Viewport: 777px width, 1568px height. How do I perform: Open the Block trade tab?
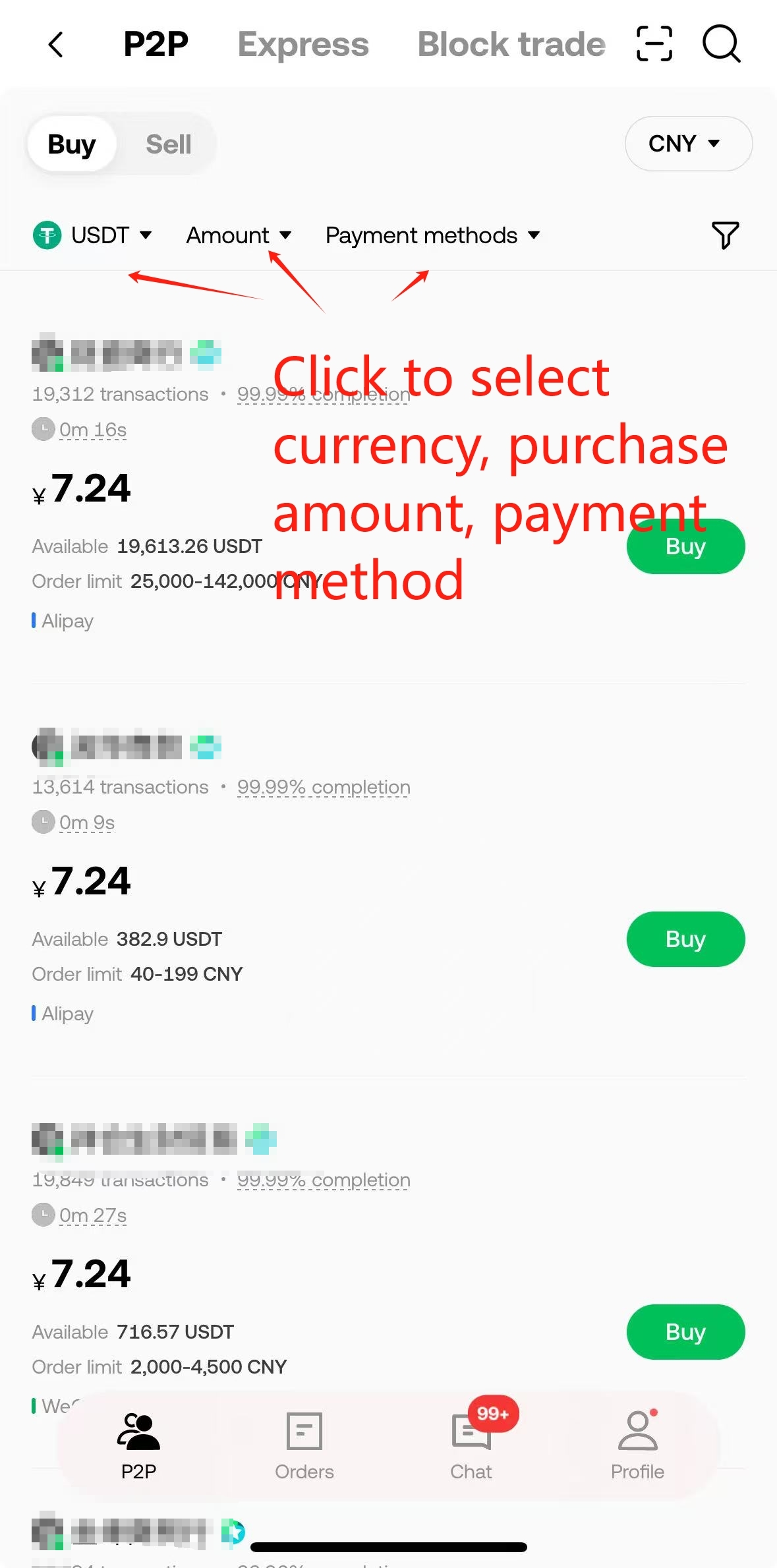pos(511,45)
